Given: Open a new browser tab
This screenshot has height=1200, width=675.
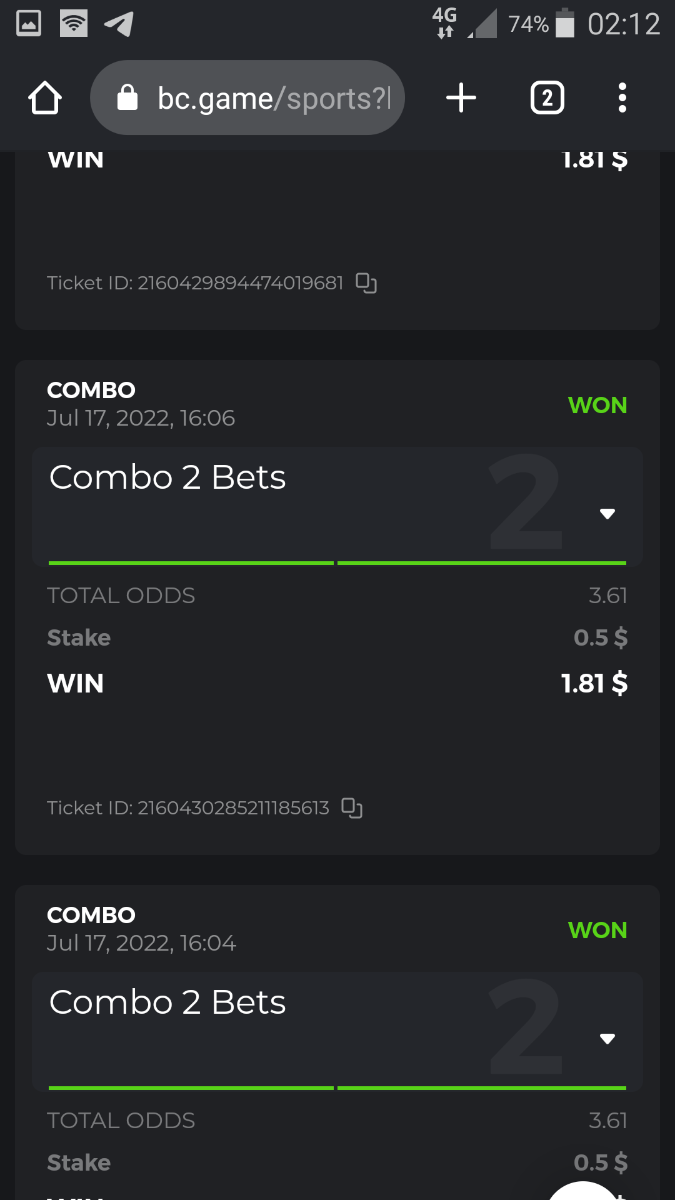Looking at the screenshot, I should (461, 98).
